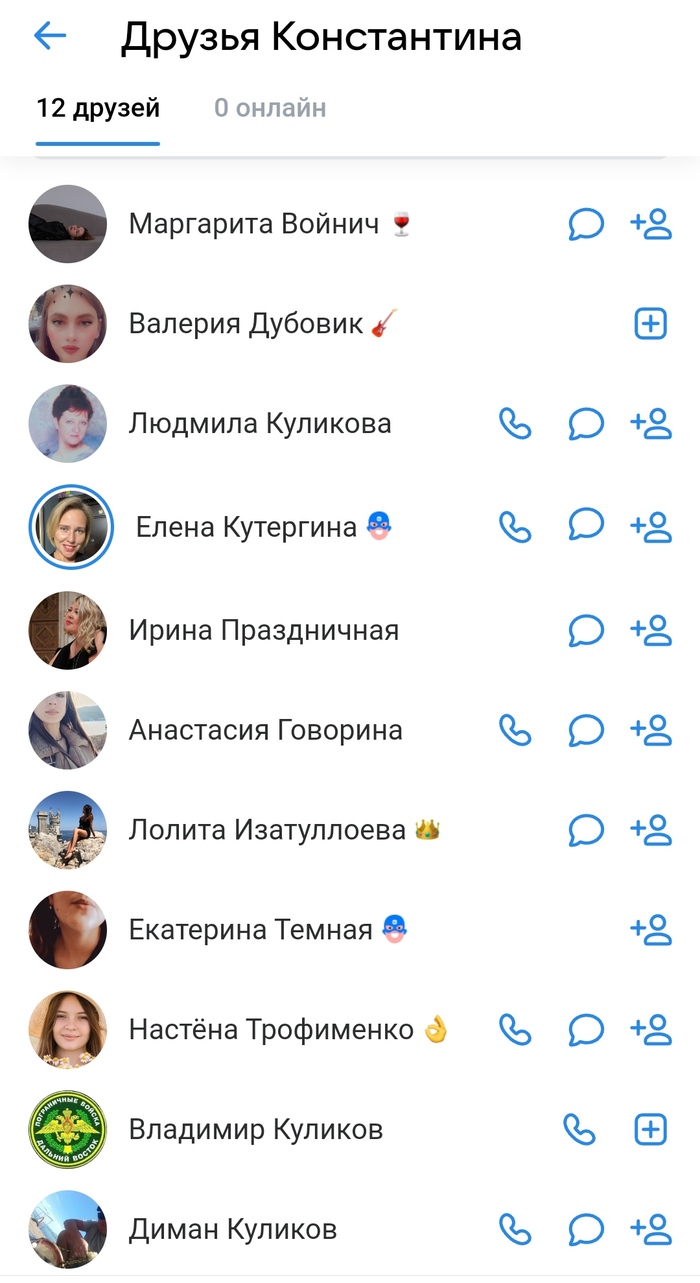Write a message to Ирина Праздничная

click(586, 630)
